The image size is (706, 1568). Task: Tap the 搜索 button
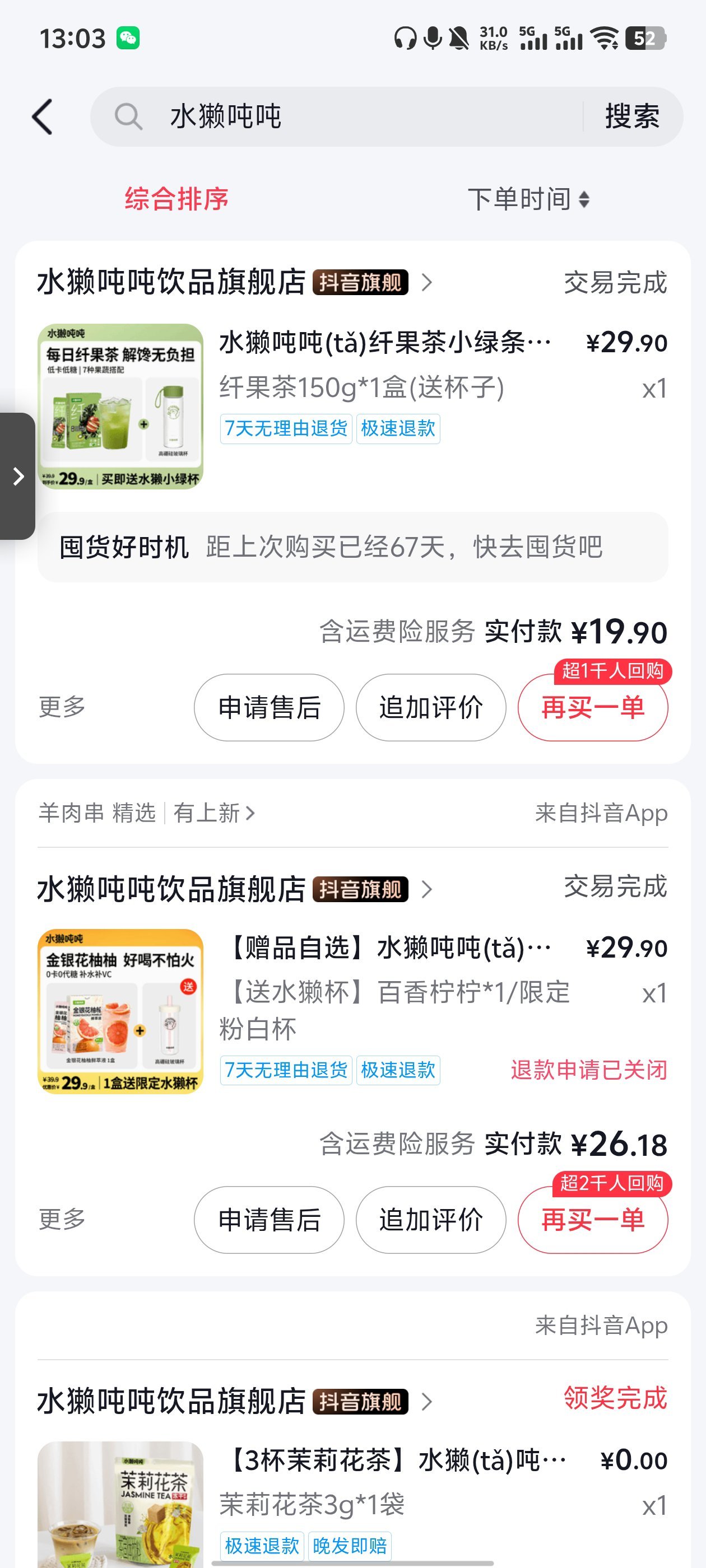pyautogui.click(x=631, y=116)
